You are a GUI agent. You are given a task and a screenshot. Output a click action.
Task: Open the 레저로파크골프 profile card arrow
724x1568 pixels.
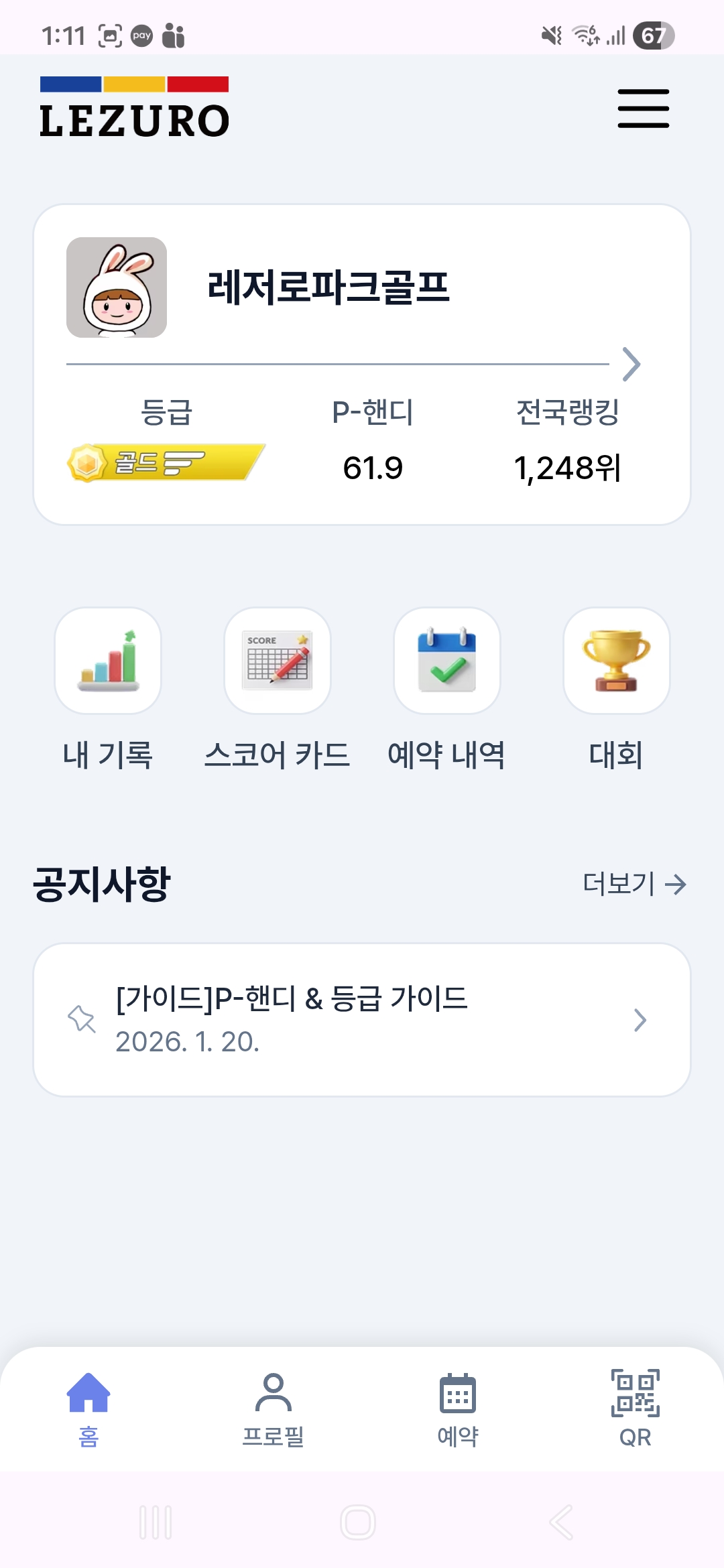(x=631, y=365)
